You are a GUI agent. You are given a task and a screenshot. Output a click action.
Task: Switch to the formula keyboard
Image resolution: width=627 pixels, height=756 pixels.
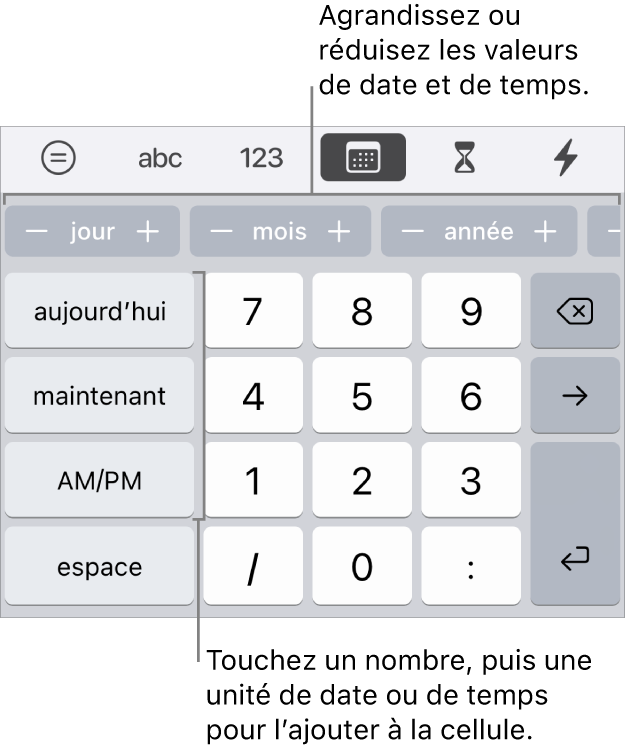tap(59, 157)
